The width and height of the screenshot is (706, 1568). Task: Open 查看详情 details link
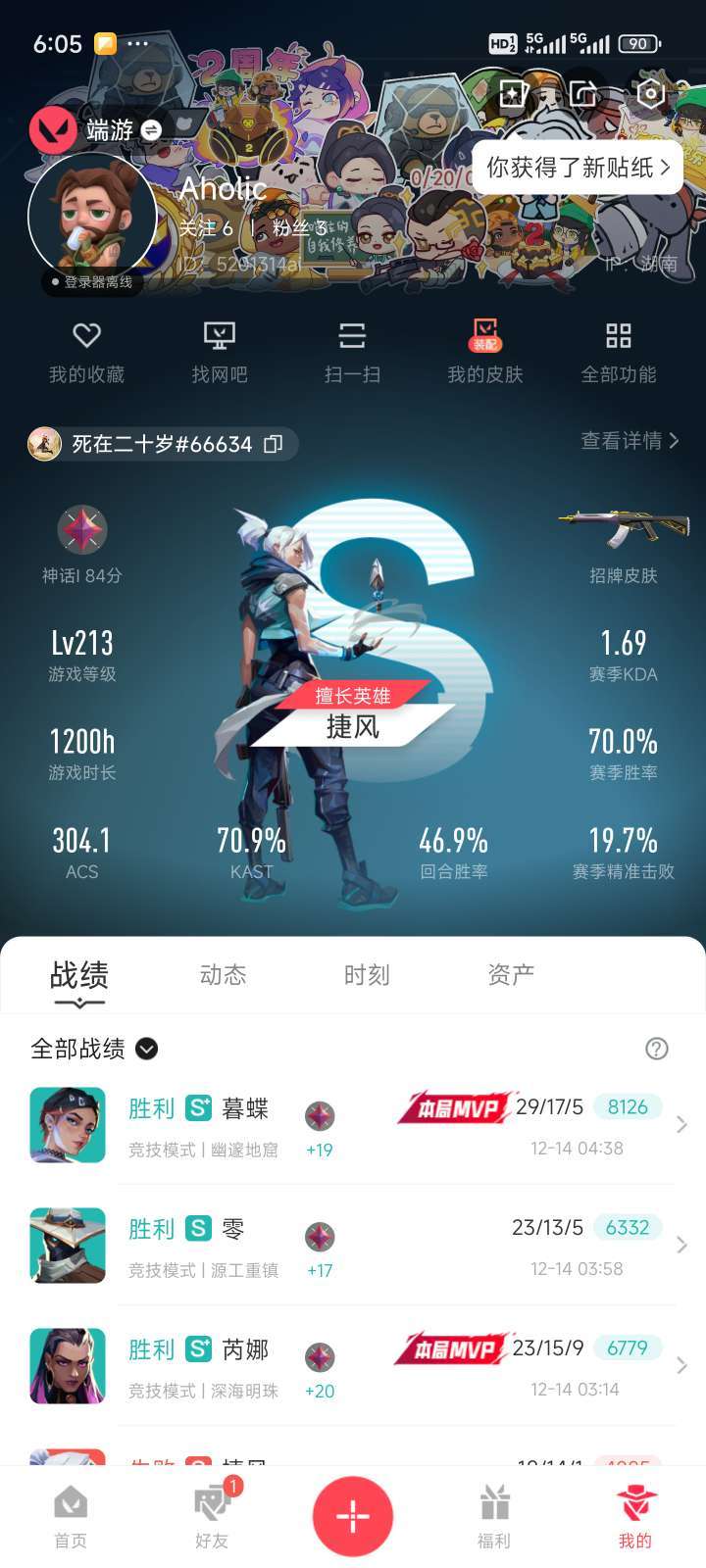627,442
